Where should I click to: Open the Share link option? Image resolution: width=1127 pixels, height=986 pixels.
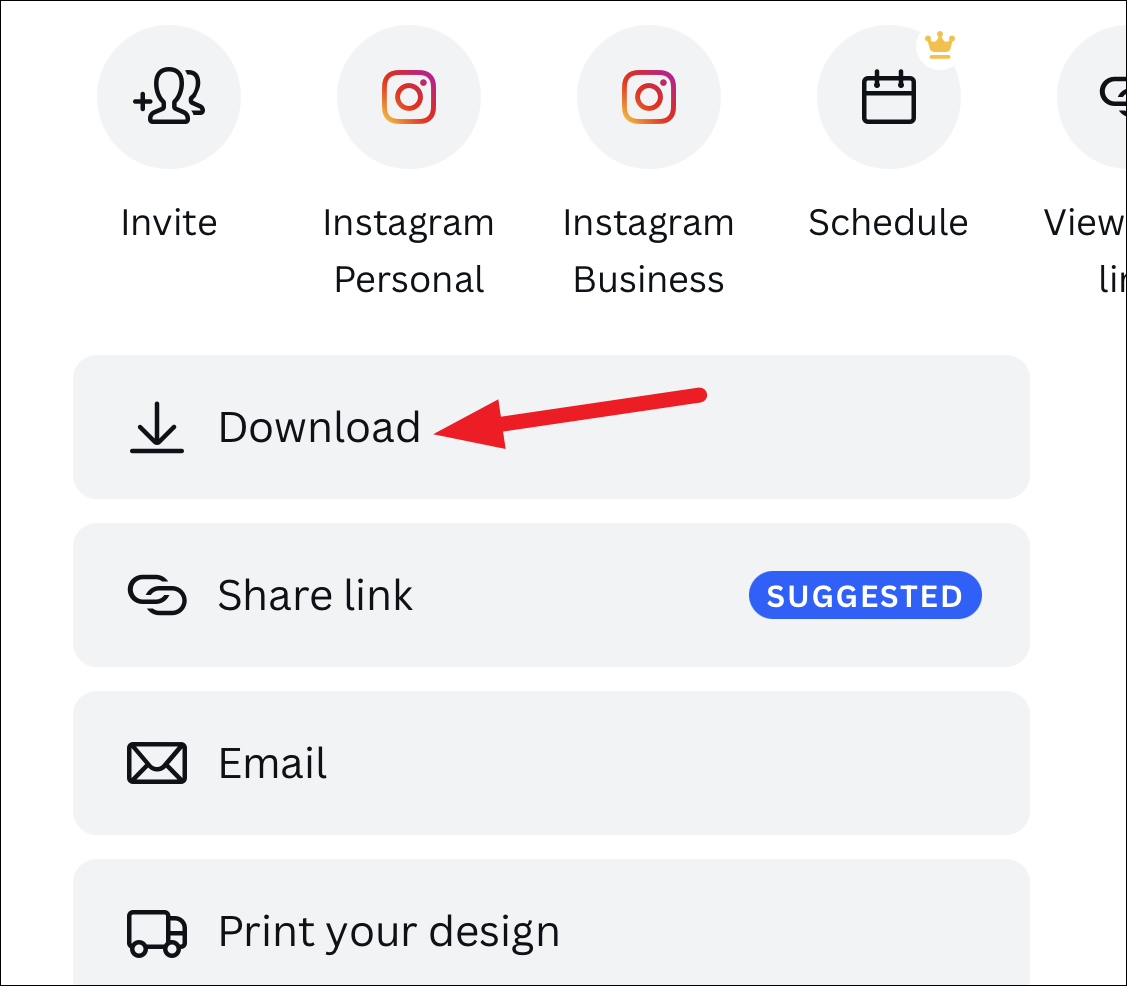click(551, 595)
